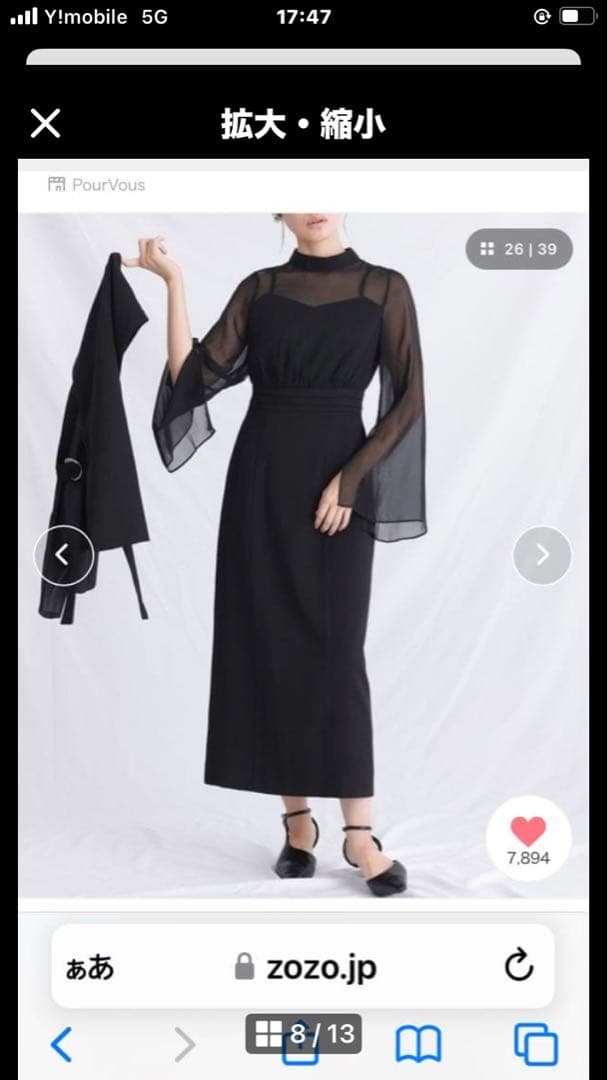Close the 拡大・縮小 zoom view
The image size is (608, 1080).
(46, 124)
